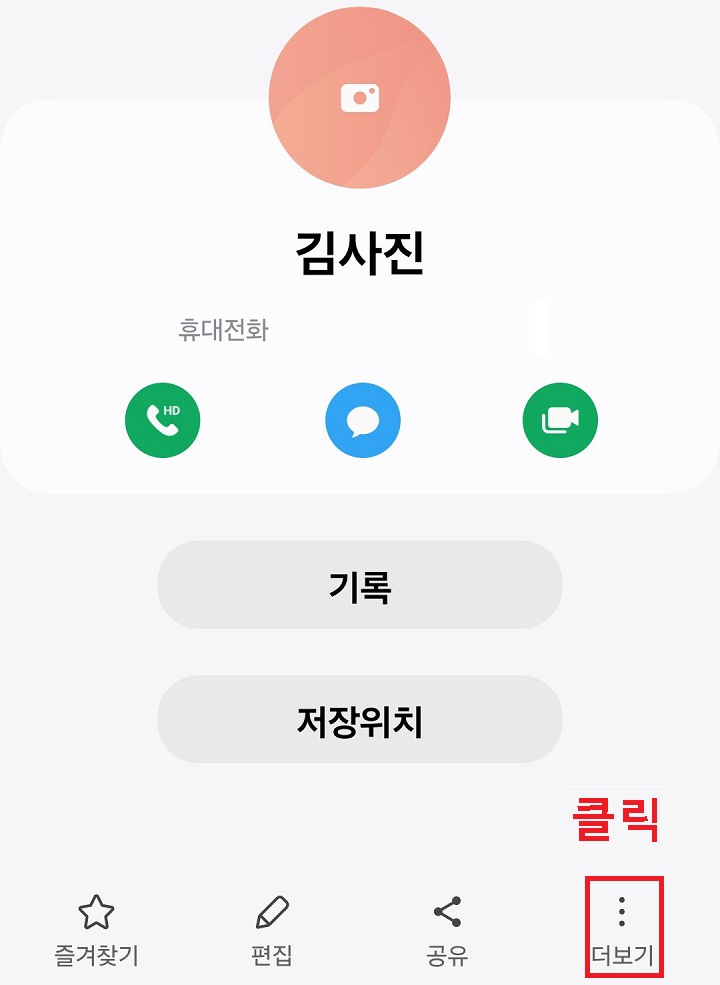Tap the star icon to favorite this contact
This screenshot has height=985, width=720.
tap(95, 911)
